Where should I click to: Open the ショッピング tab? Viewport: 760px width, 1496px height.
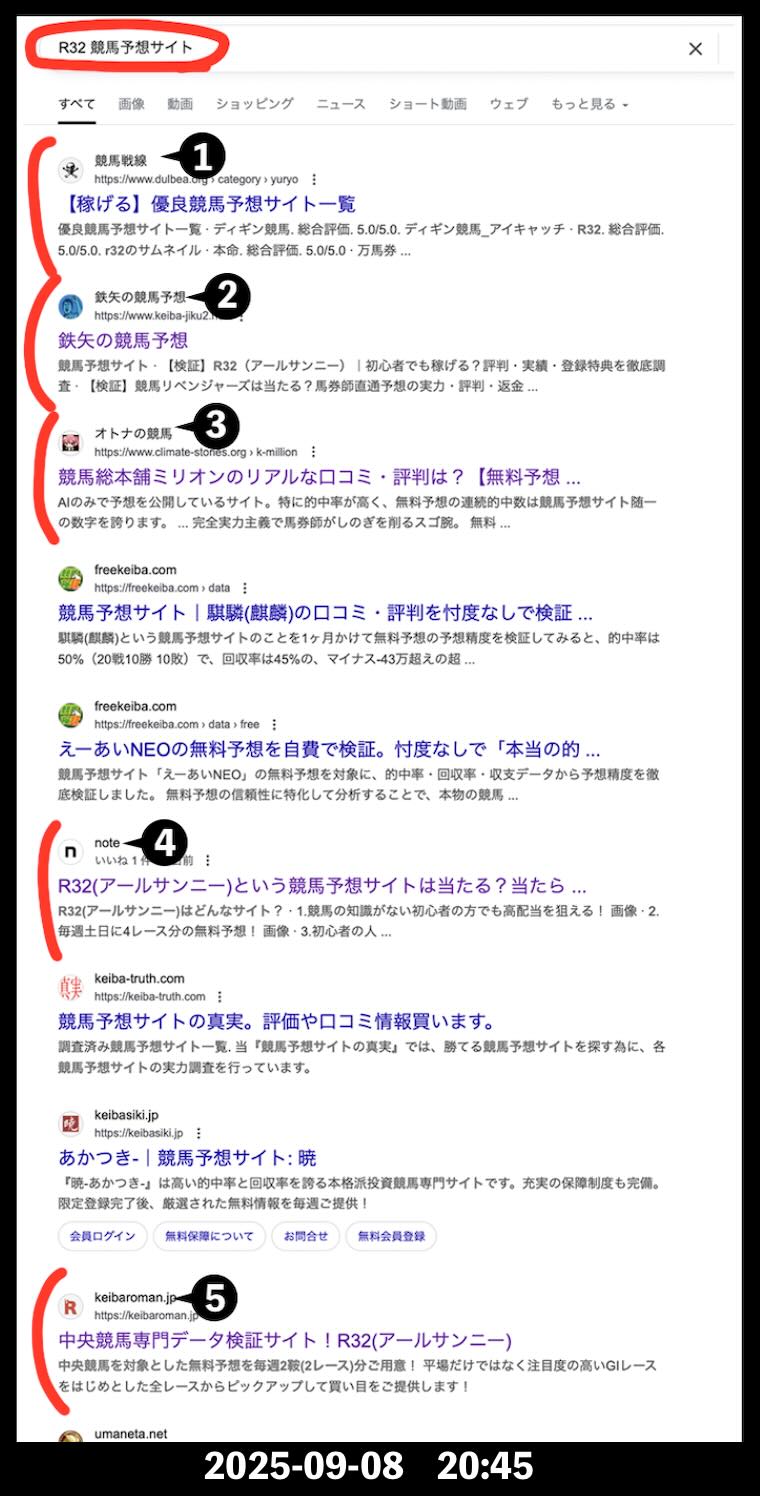(254, 104)
